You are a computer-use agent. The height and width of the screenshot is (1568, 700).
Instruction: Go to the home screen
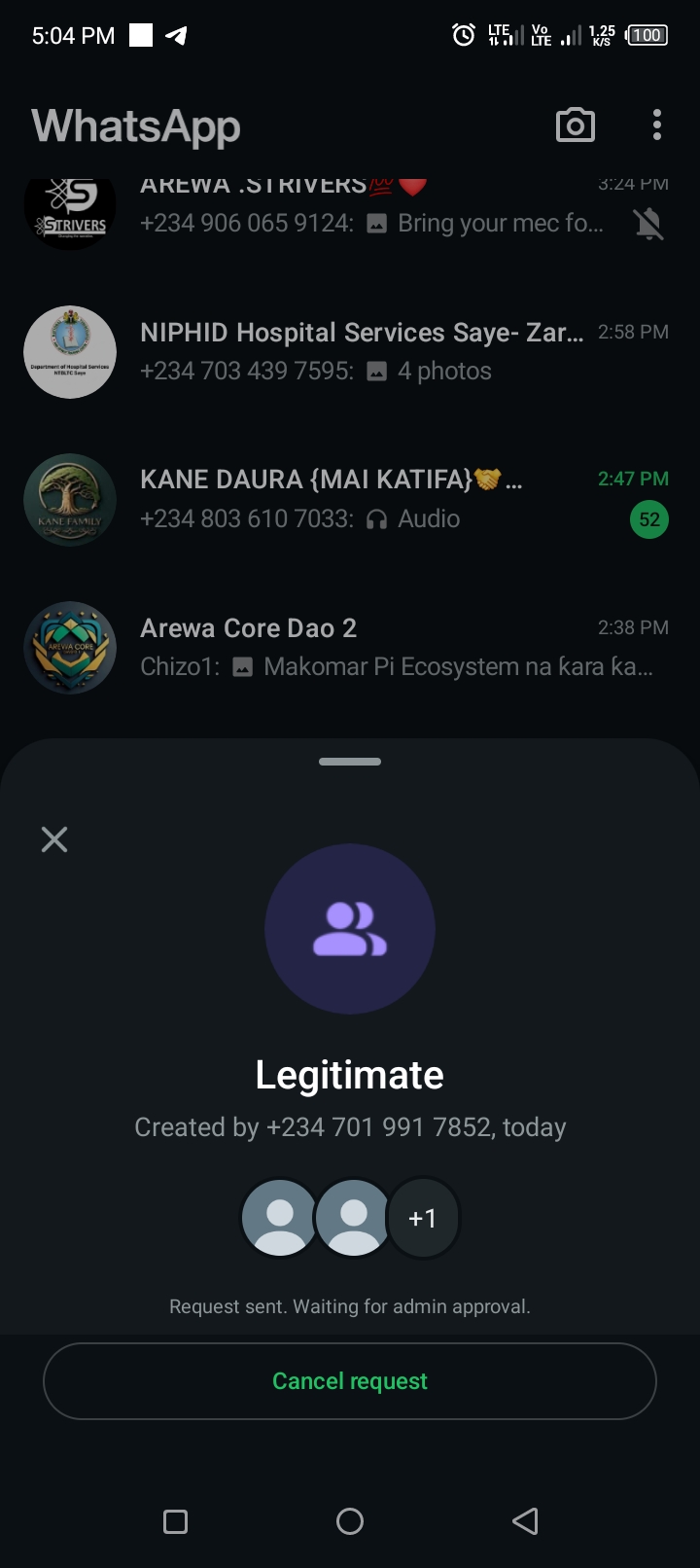coord(350,1521)
